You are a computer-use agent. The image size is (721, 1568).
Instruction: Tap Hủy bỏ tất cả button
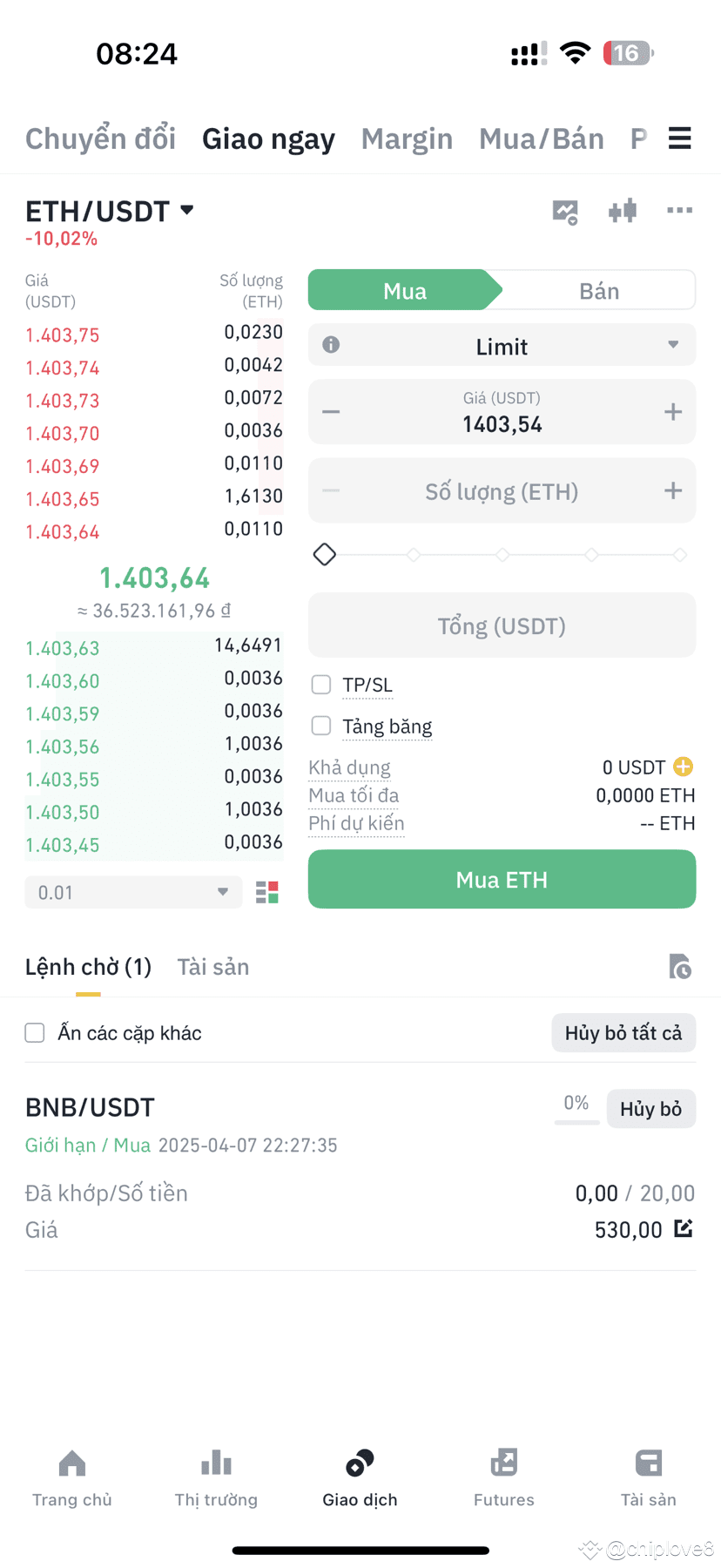(x=623, y=1033)
